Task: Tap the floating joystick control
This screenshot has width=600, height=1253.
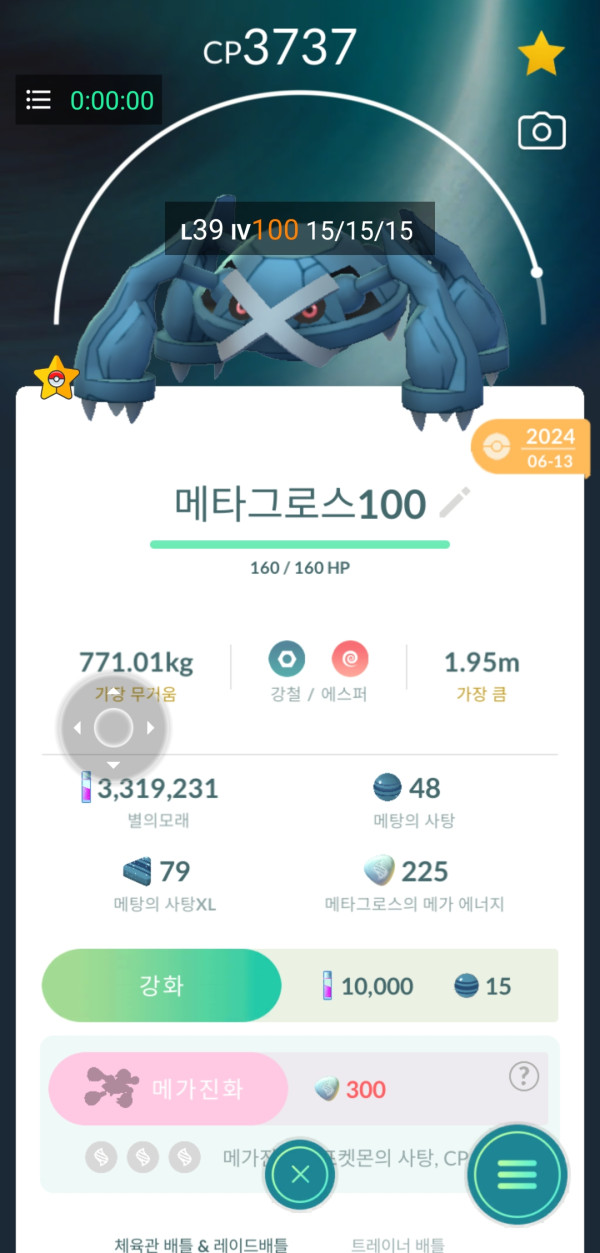Action: (x=113, y=728)
